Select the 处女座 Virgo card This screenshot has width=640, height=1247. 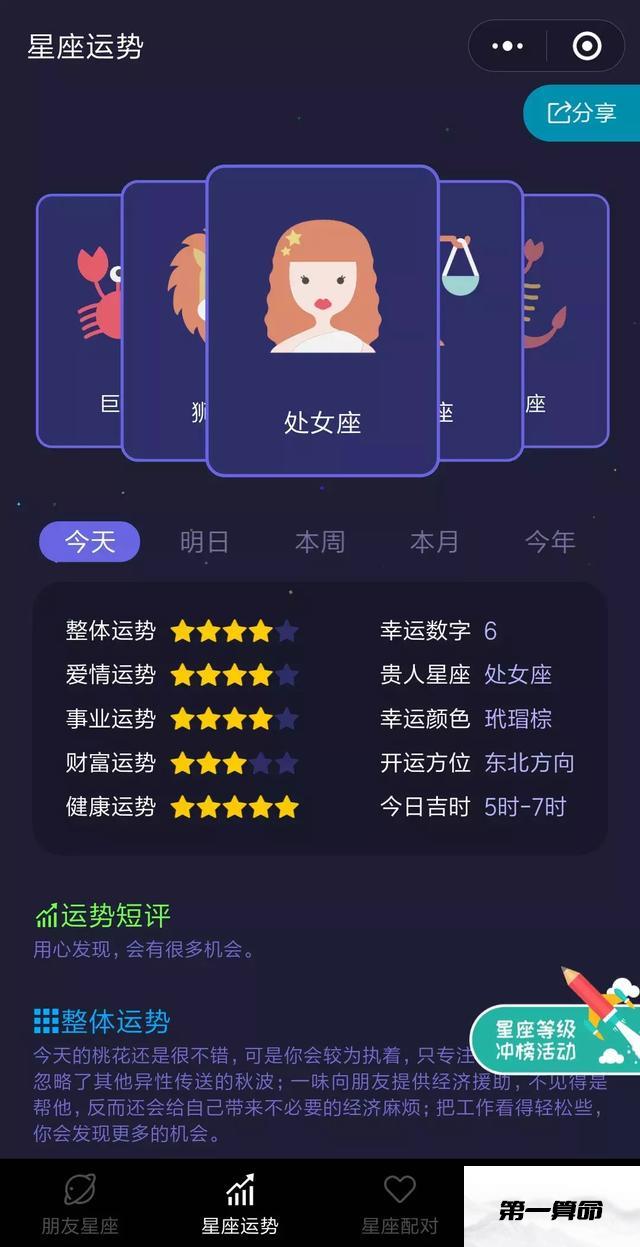(322, 320)
